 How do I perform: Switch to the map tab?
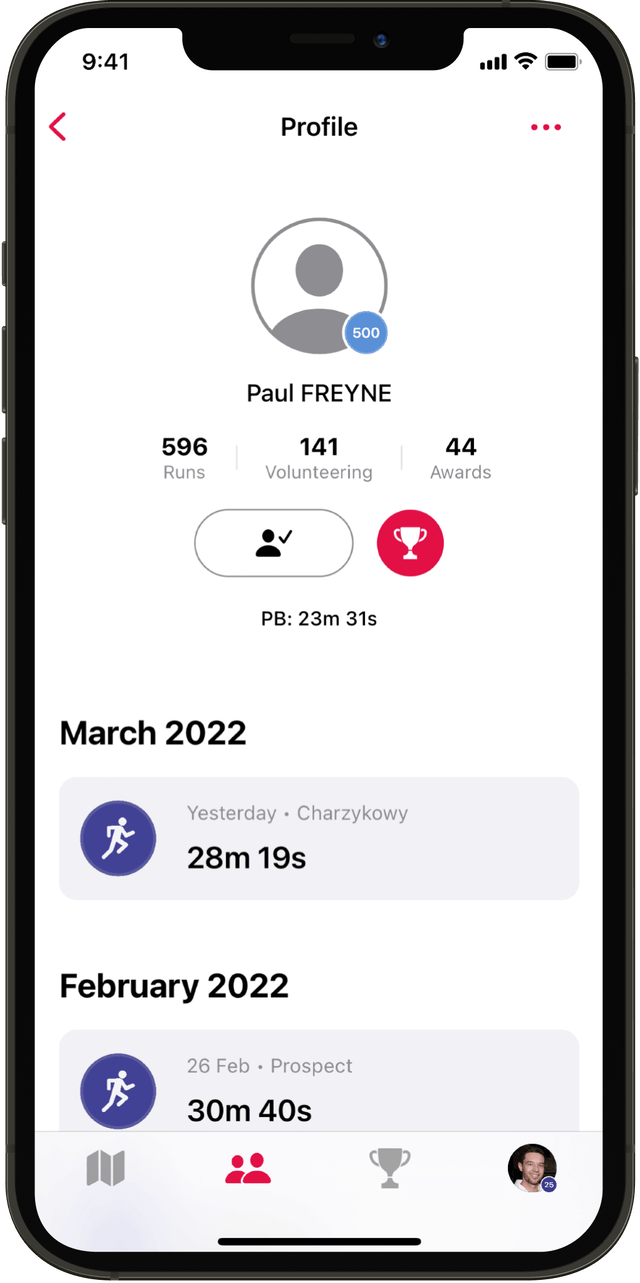[x=106, y=1167]
